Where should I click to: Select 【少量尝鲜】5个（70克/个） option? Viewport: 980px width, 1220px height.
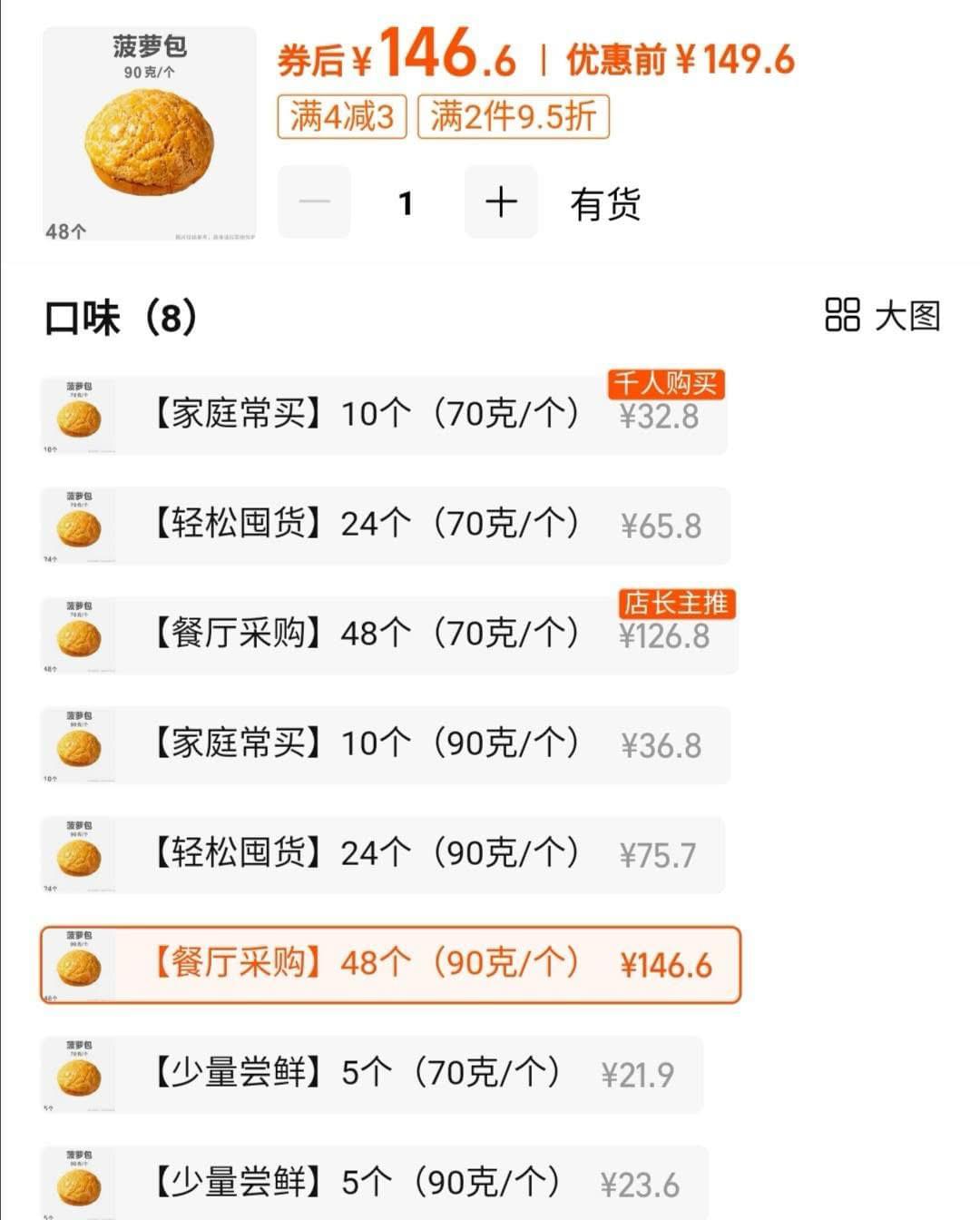[x=372, y=1075]
